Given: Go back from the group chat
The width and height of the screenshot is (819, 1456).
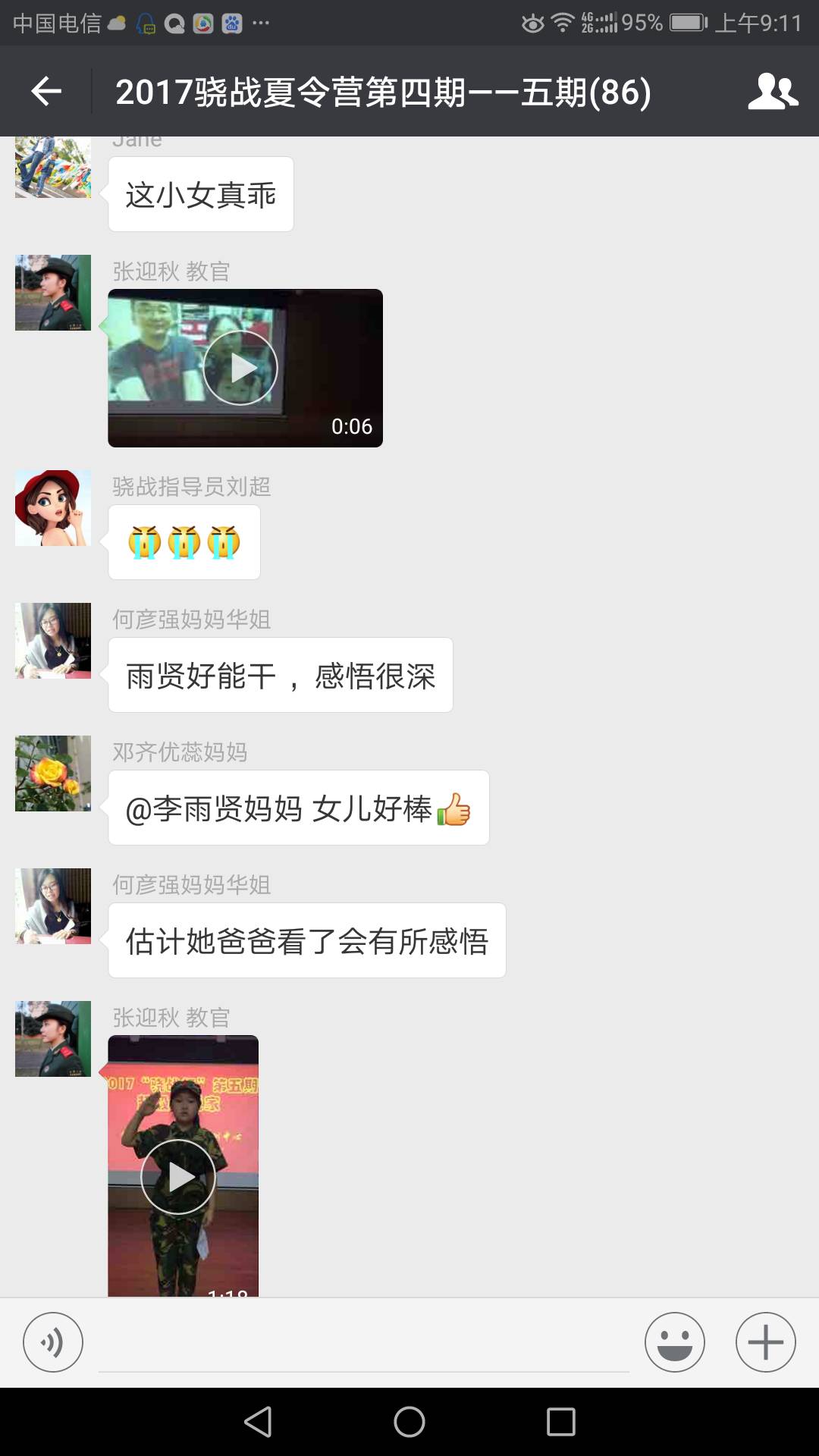Looking at the screenshot, I should 46,92.
